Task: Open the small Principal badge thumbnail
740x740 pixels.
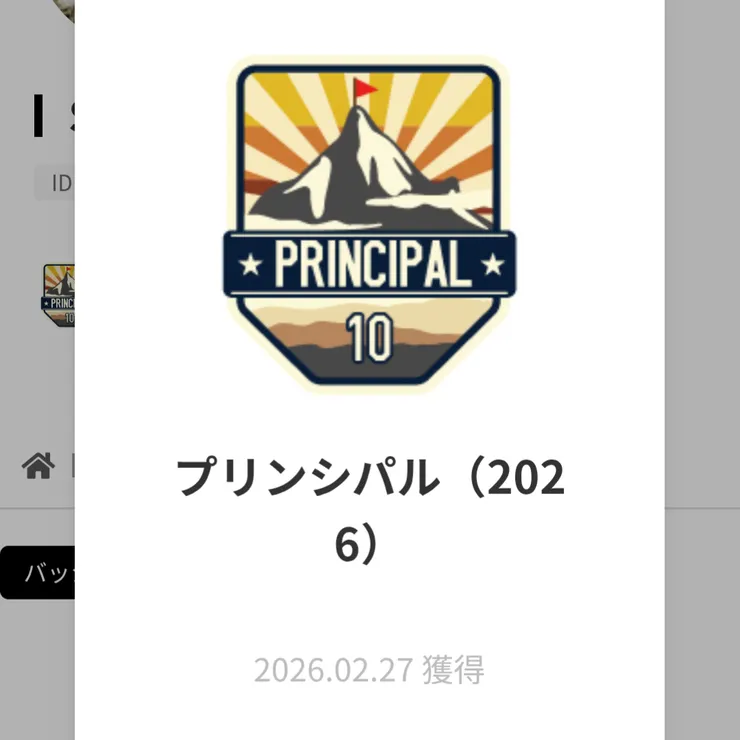Action: point(59,296)
